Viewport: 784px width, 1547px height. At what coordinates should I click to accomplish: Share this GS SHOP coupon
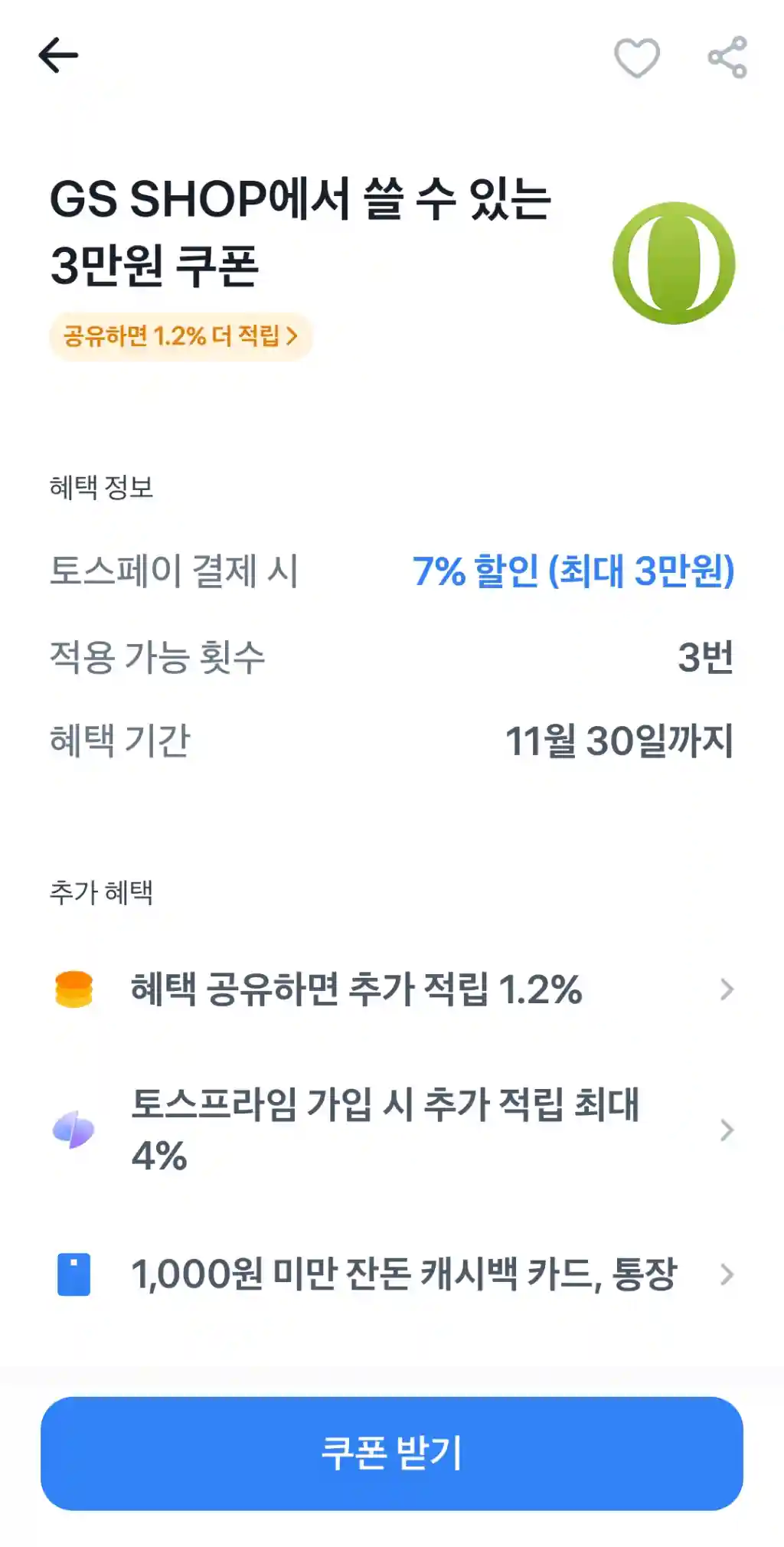click(x=727, y=57)
